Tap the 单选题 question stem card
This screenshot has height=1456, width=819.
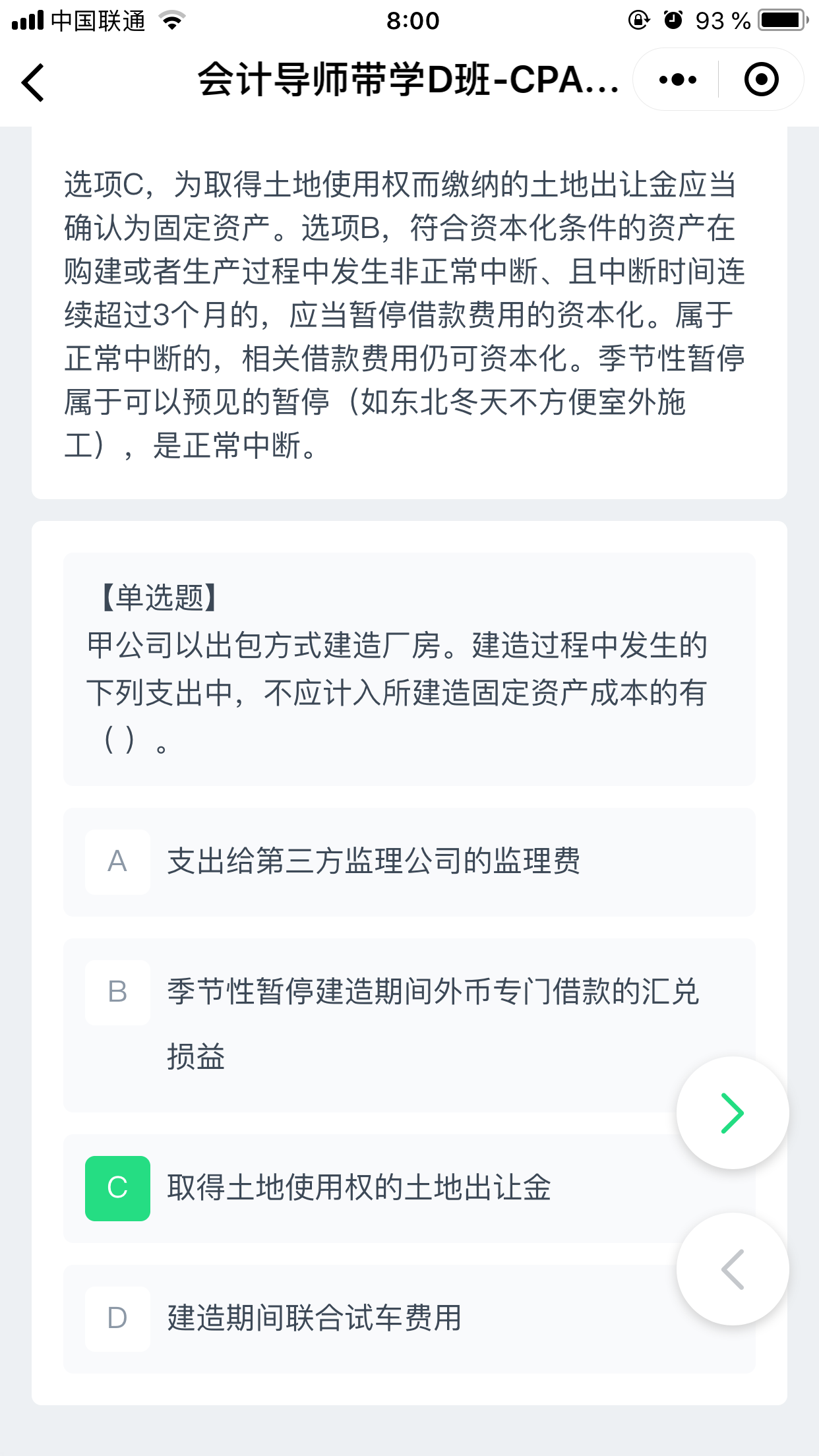(x=409, y=673)
